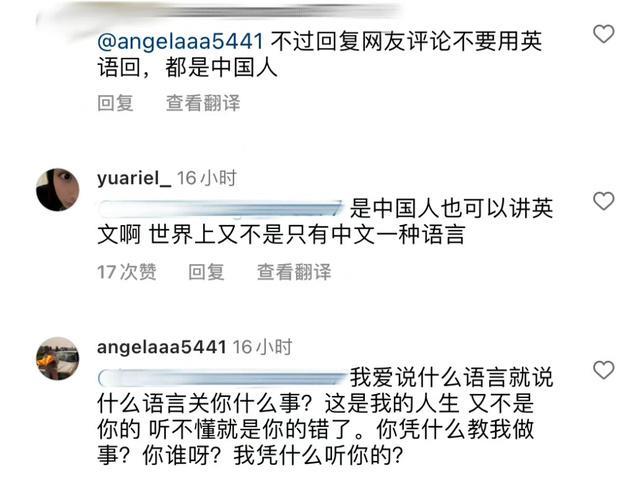Open the yuariel_ username
Viewport: 640px width, 478px height.
[x=134, y=178]
